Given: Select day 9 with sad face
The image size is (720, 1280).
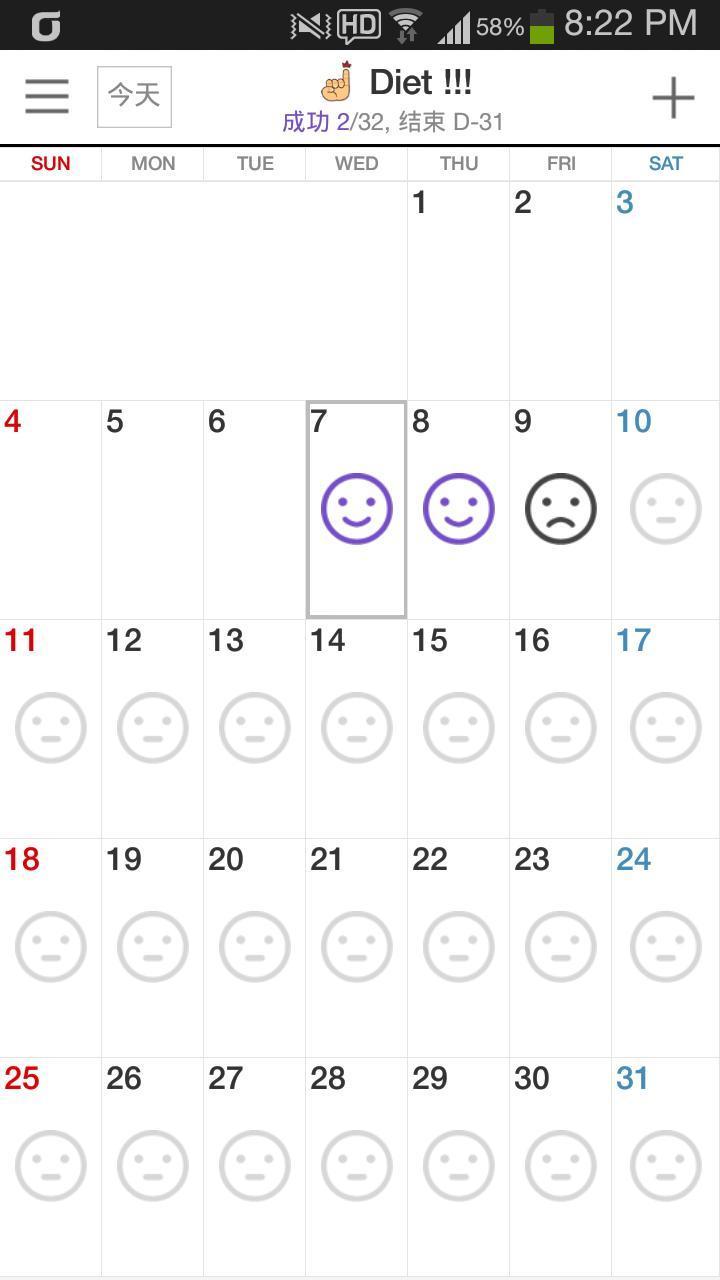Looking at the screenshot, I should (560, 509).
